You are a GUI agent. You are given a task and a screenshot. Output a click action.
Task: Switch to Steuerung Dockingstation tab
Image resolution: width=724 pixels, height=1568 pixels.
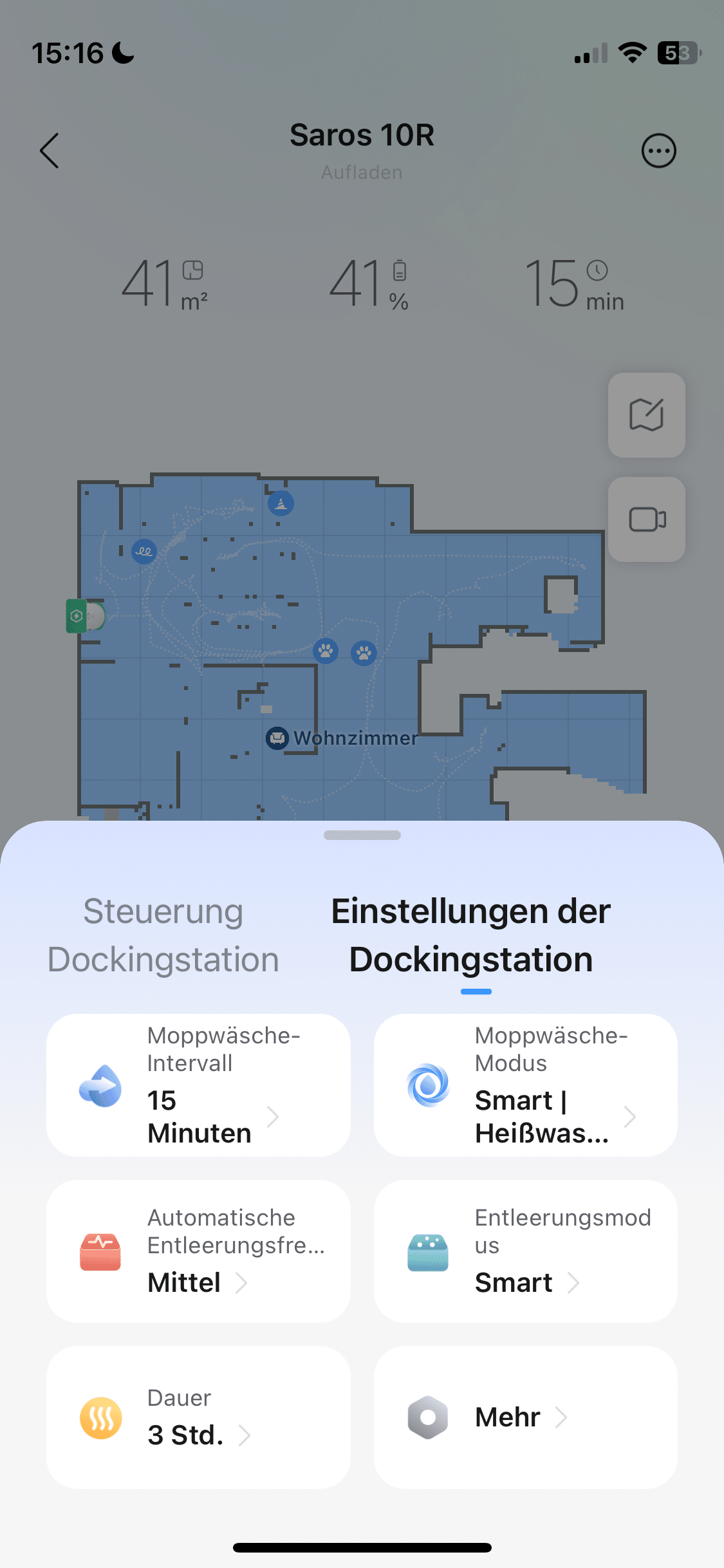coord(163,935)
